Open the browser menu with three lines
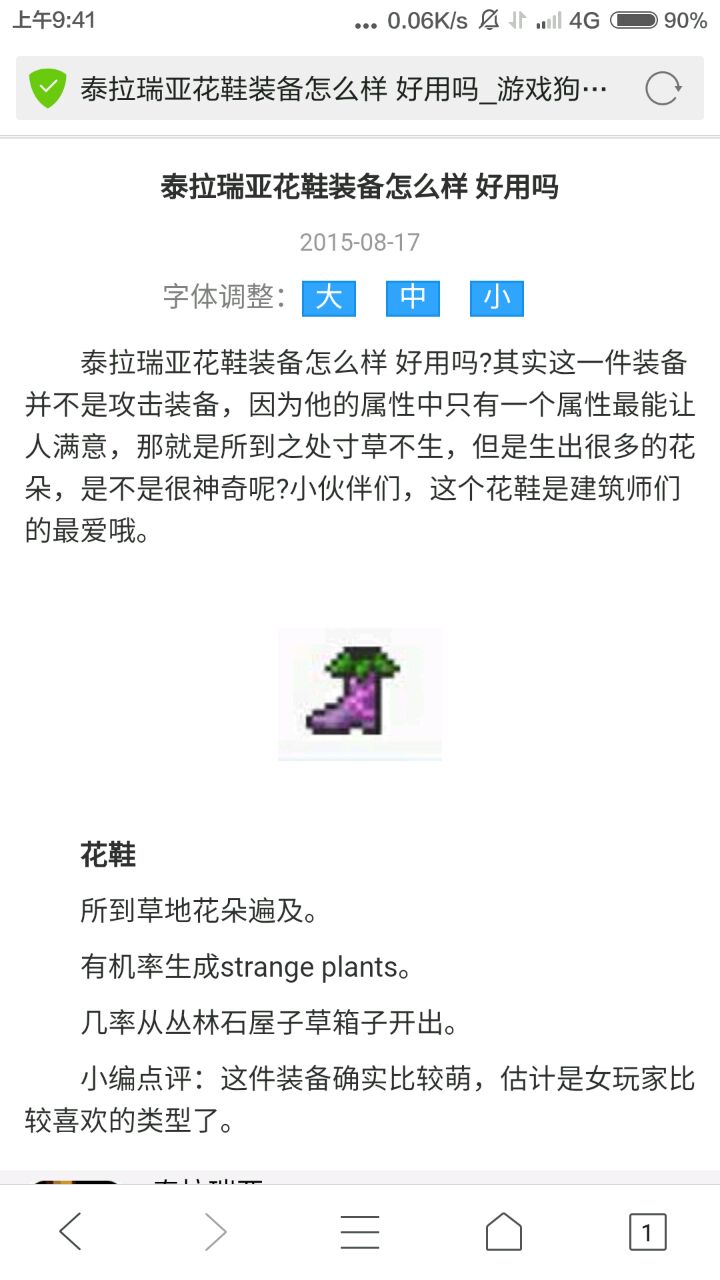 click(x=360, y=1232)
